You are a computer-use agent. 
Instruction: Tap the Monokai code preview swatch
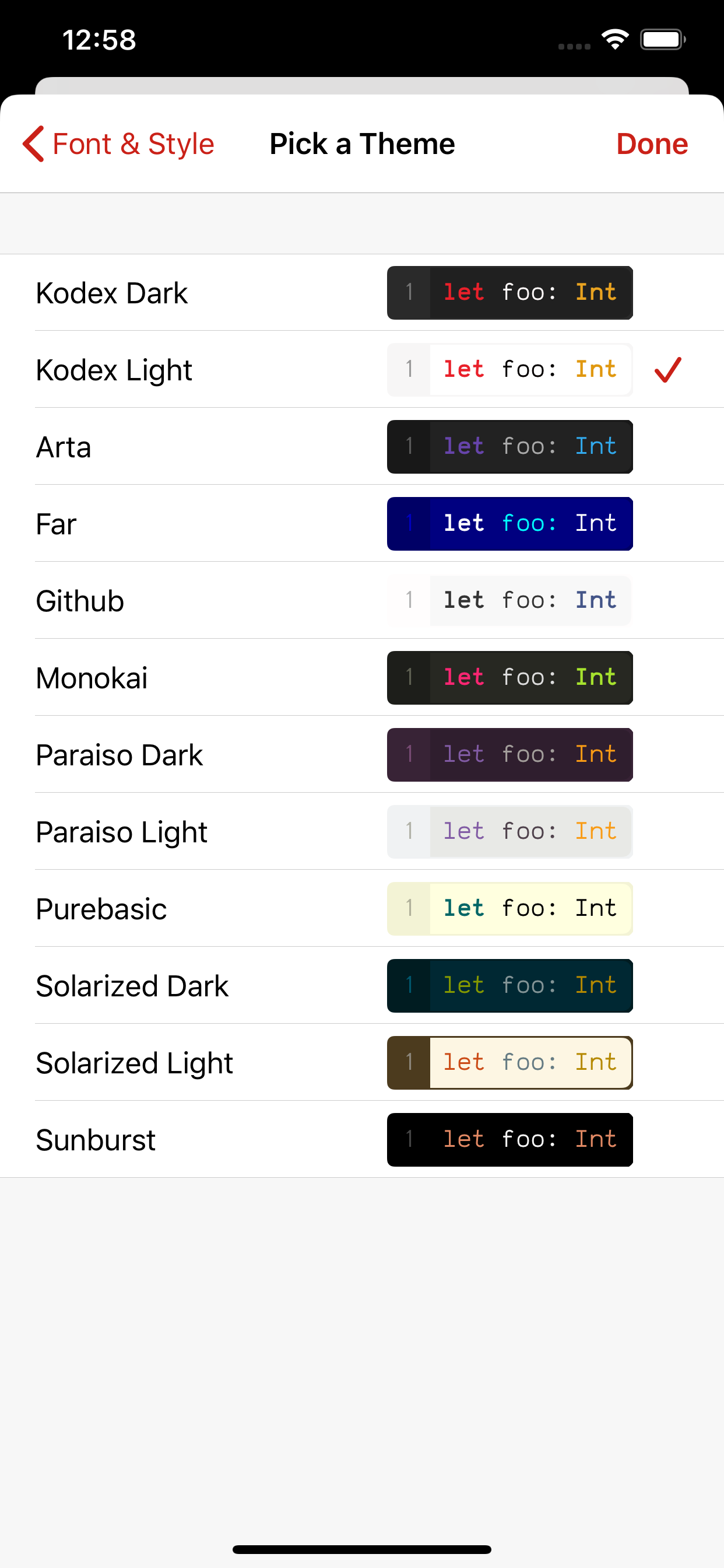coord(510,677)
